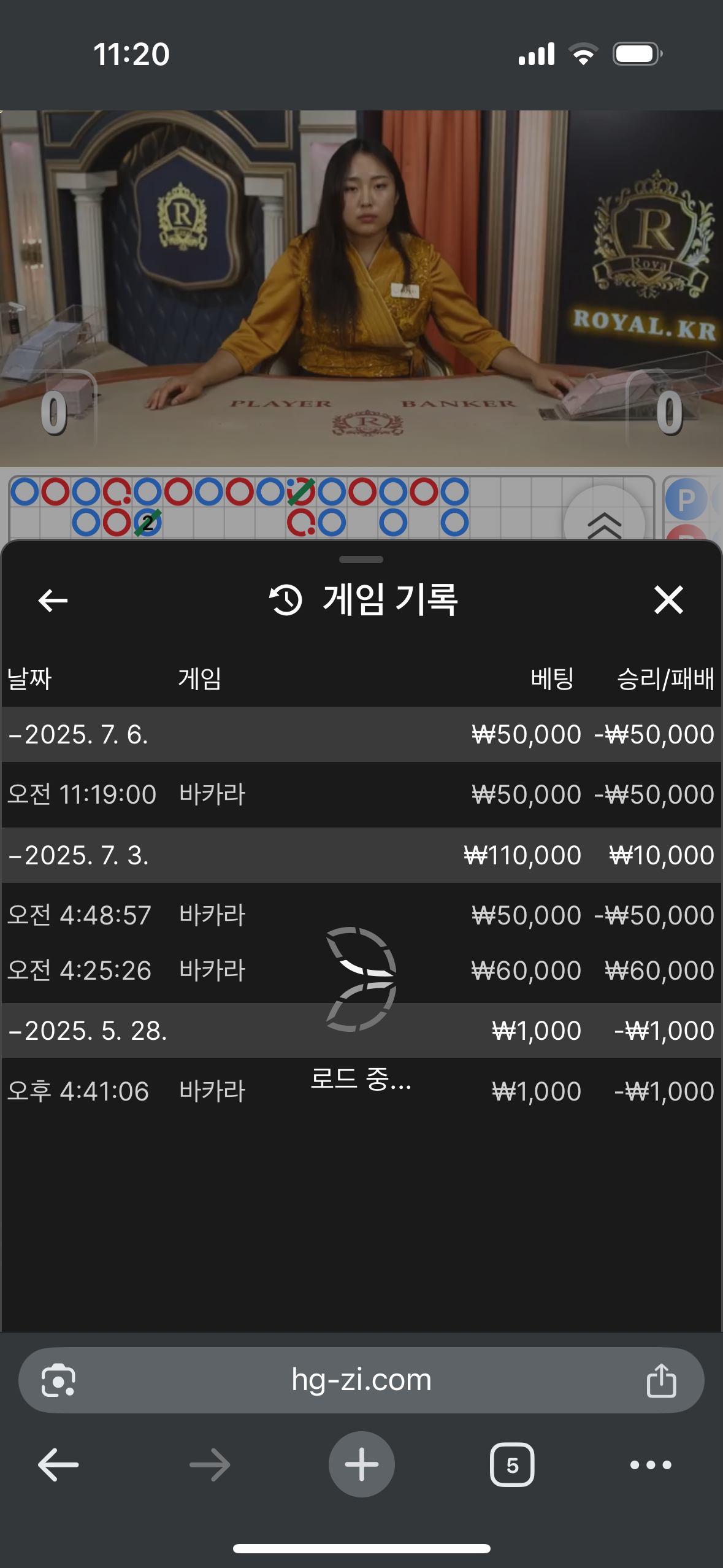723x1568 pixels.
Task: Collapse the 2025. 7. 3. date group
Action: click(78, 855)
